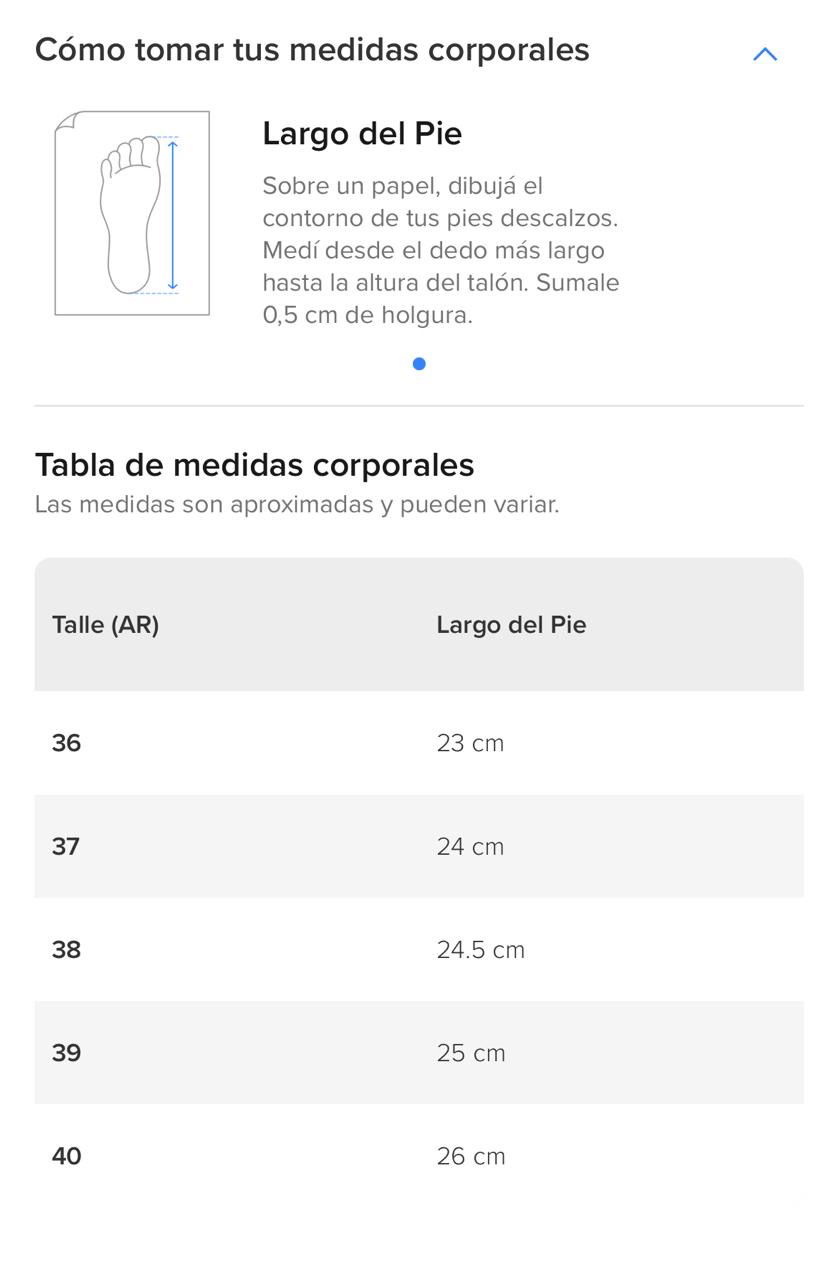Screen dimensions: 827x1280
Task: Collapse the 'Cómo tomar tus medidas corporales' section
Action: tap(764, 53)
